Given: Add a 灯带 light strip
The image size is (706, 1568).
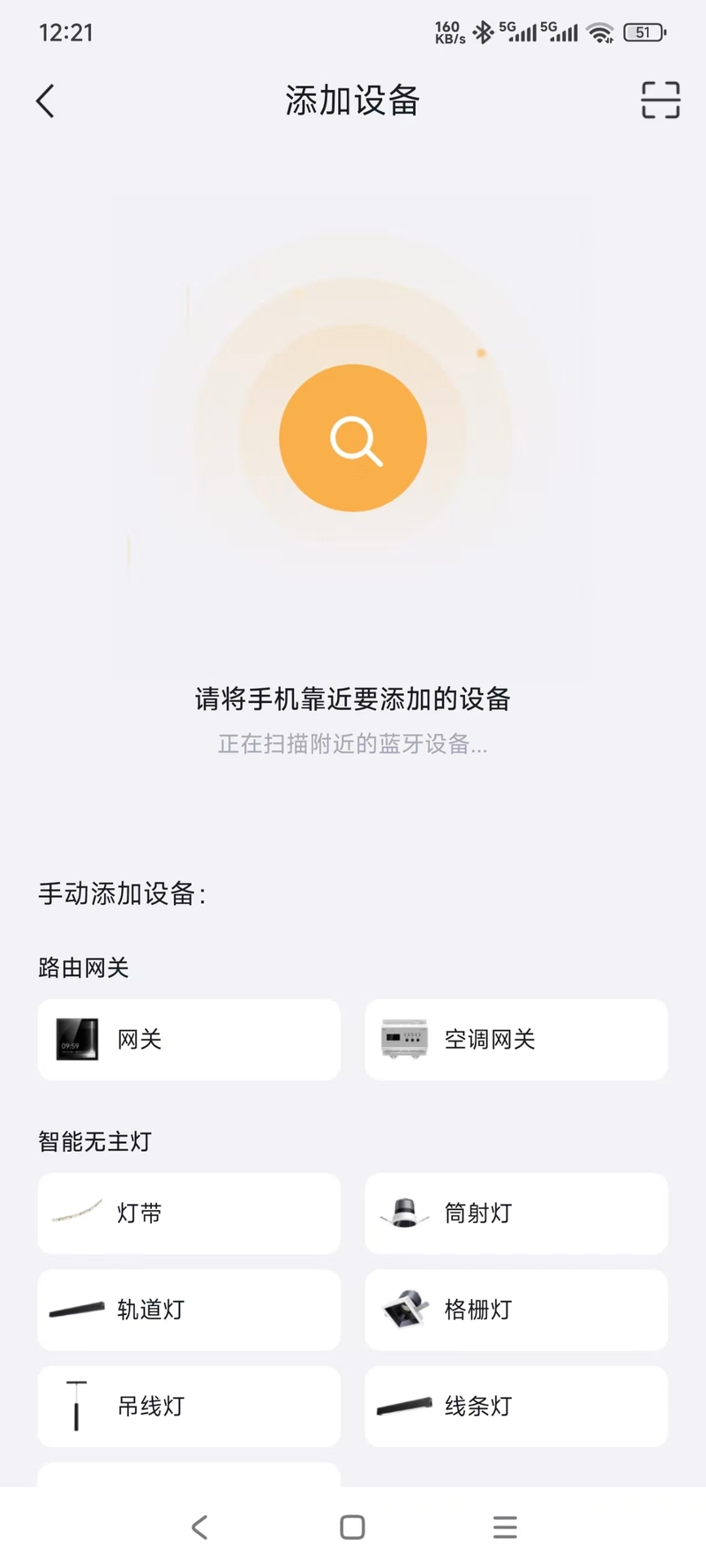Looking at the screenshot, I should (189, 1213).
